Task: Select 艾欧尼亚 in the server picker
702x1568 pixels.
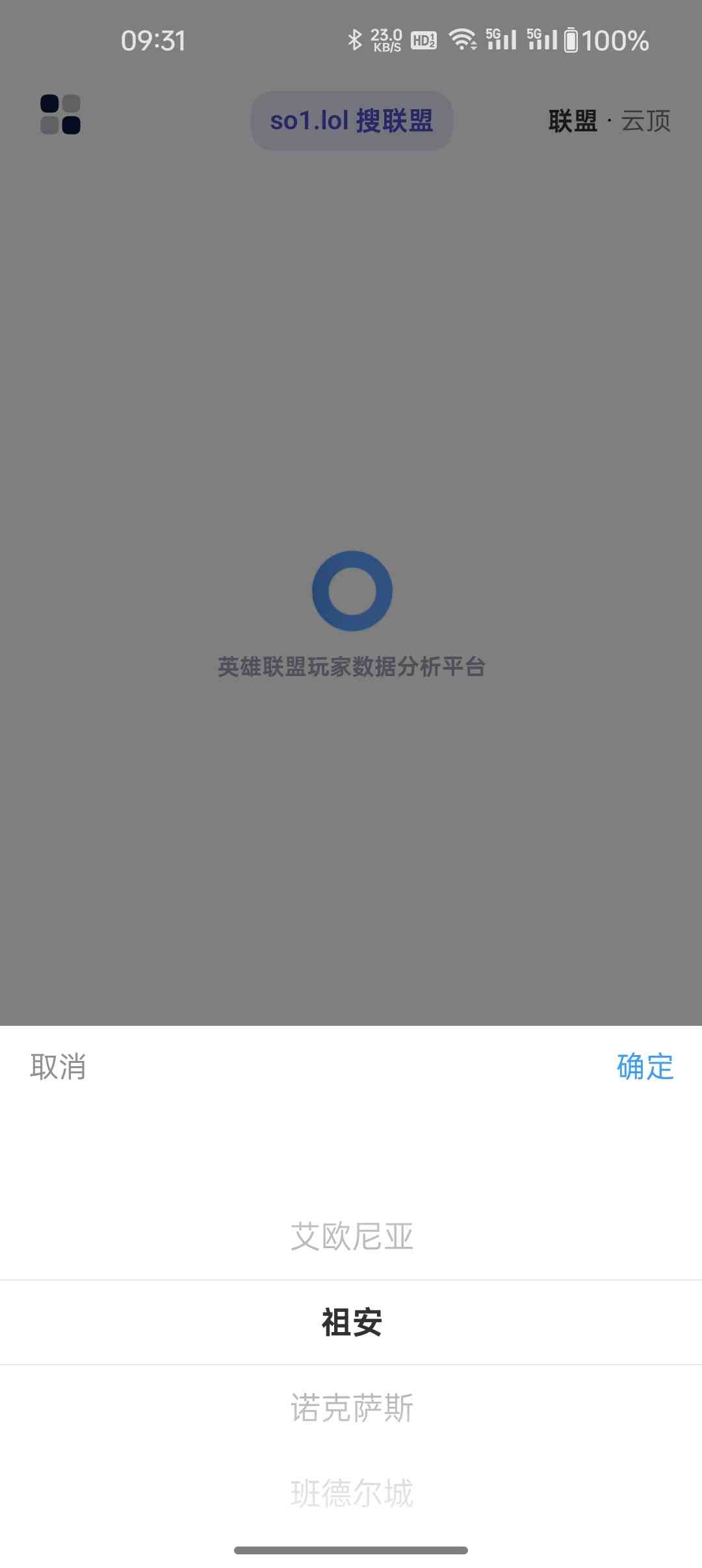Action: tap(351, 1236)
